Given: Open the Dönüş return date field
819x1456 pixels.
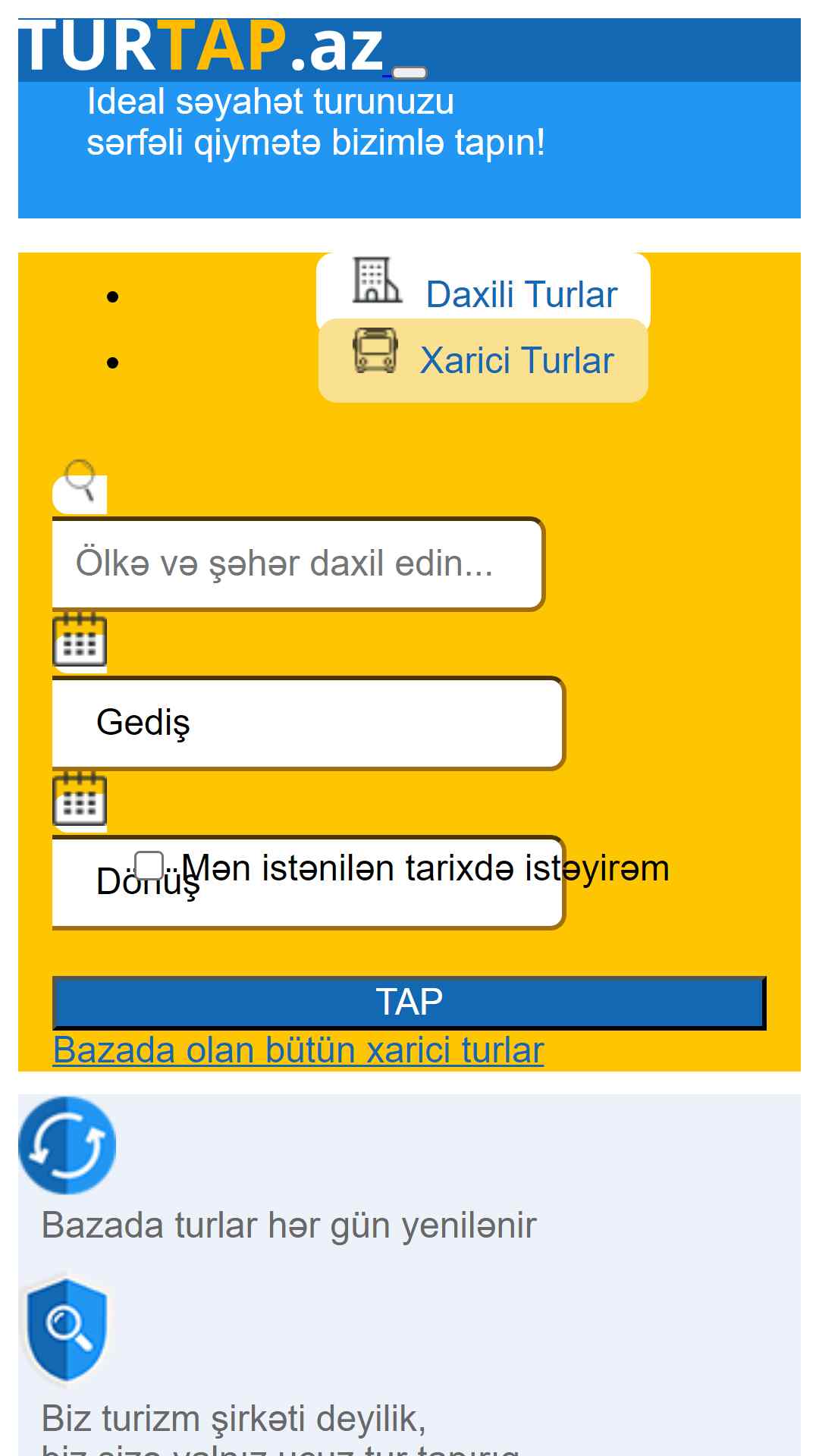Looking at the screenshot, I should [x=309, y=883].
